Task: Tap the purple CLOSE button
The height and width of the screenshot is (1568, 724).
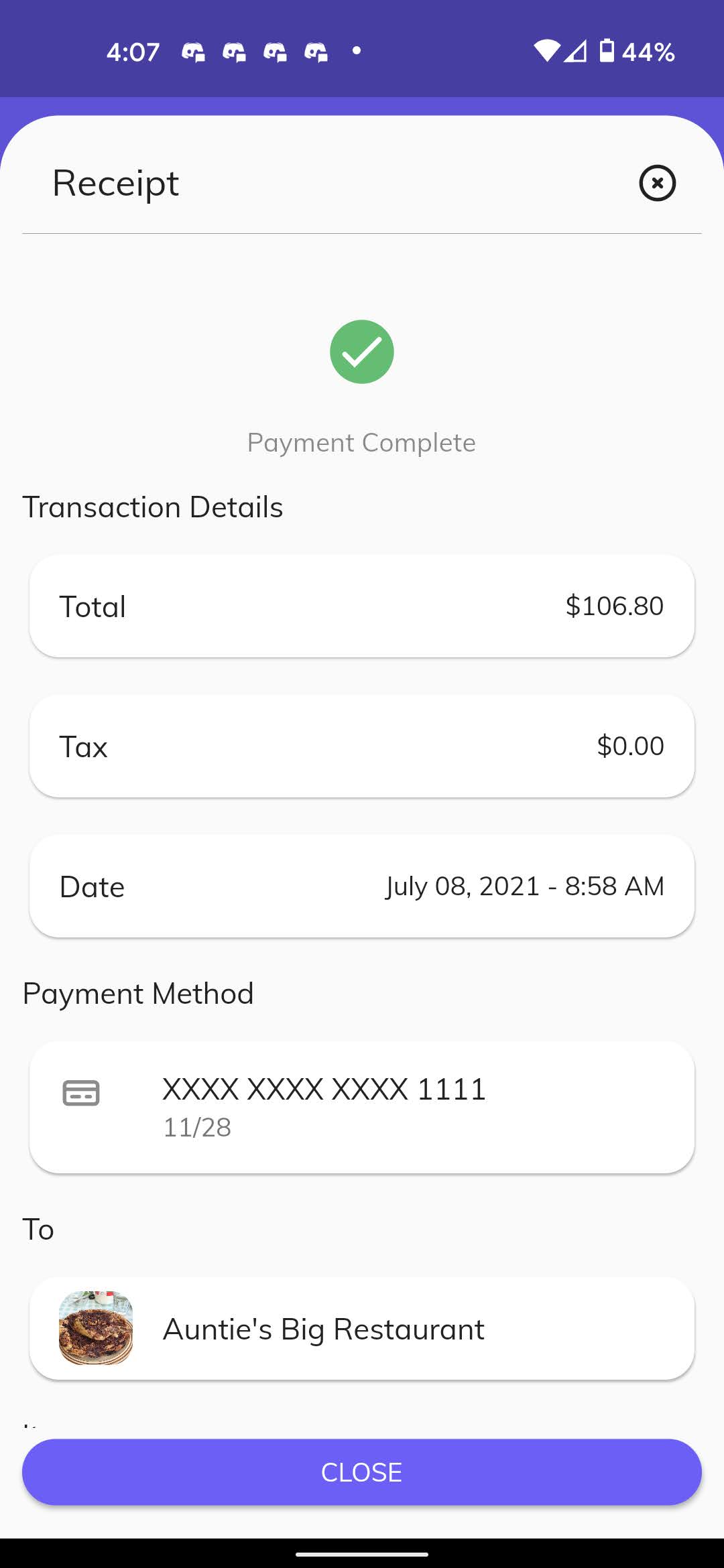Action: tap(362, 1472)
